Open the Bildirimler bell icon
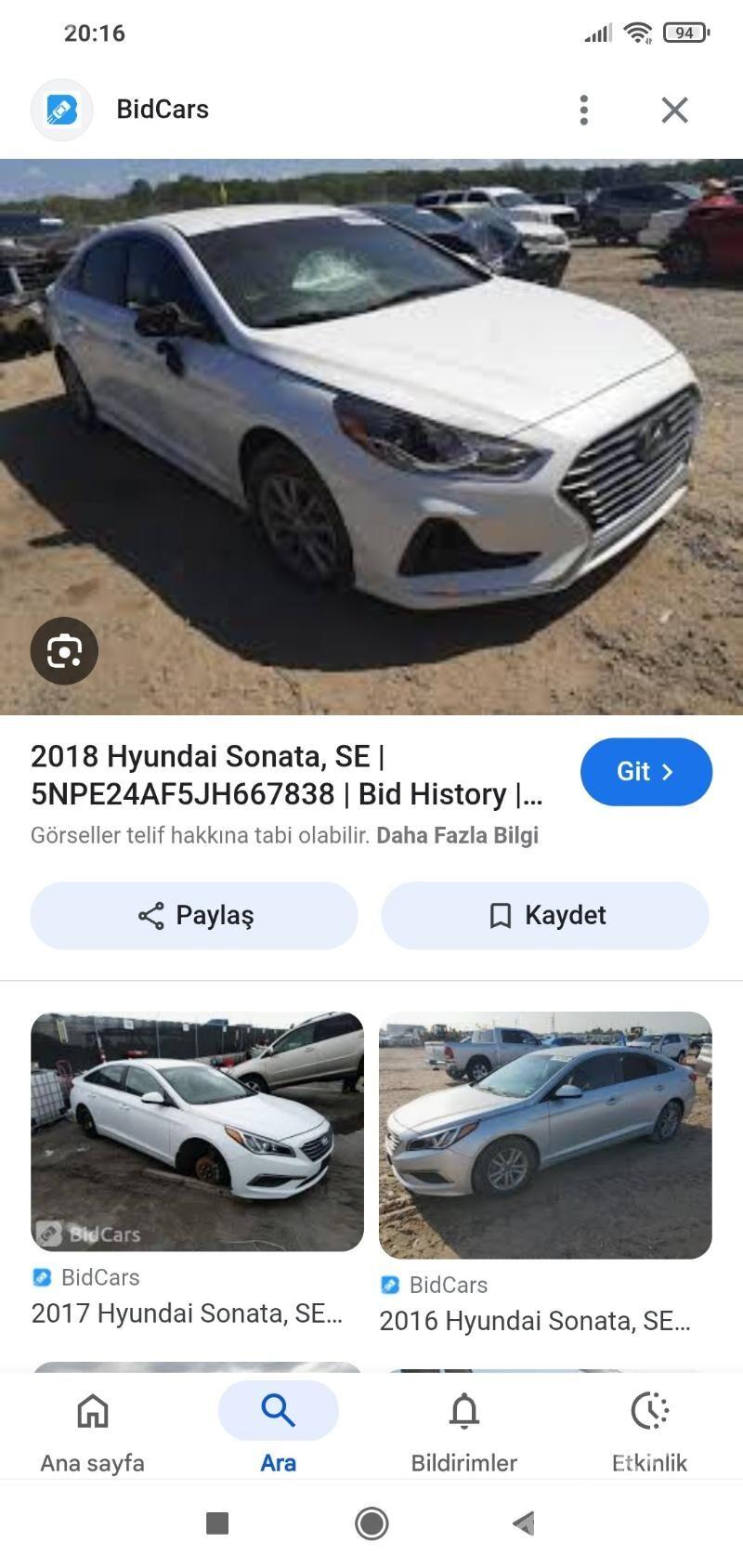The height and width of the screenshot is (1568, 743). (x=464, y=1410)
